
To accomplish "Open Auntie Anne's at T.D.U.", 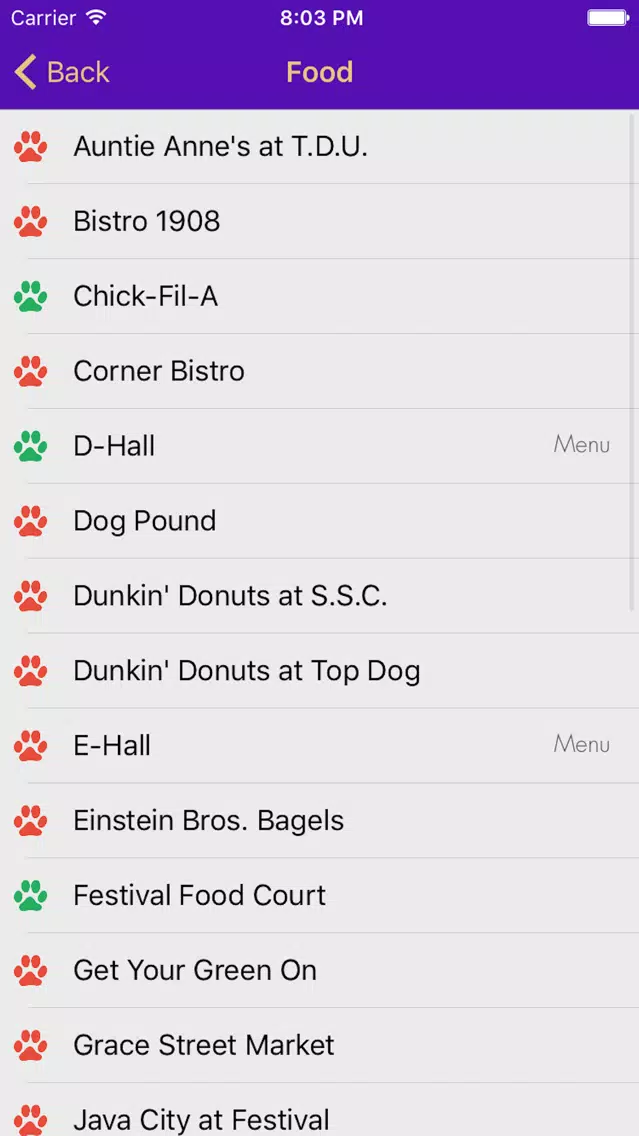I will (x=320, y=147).
